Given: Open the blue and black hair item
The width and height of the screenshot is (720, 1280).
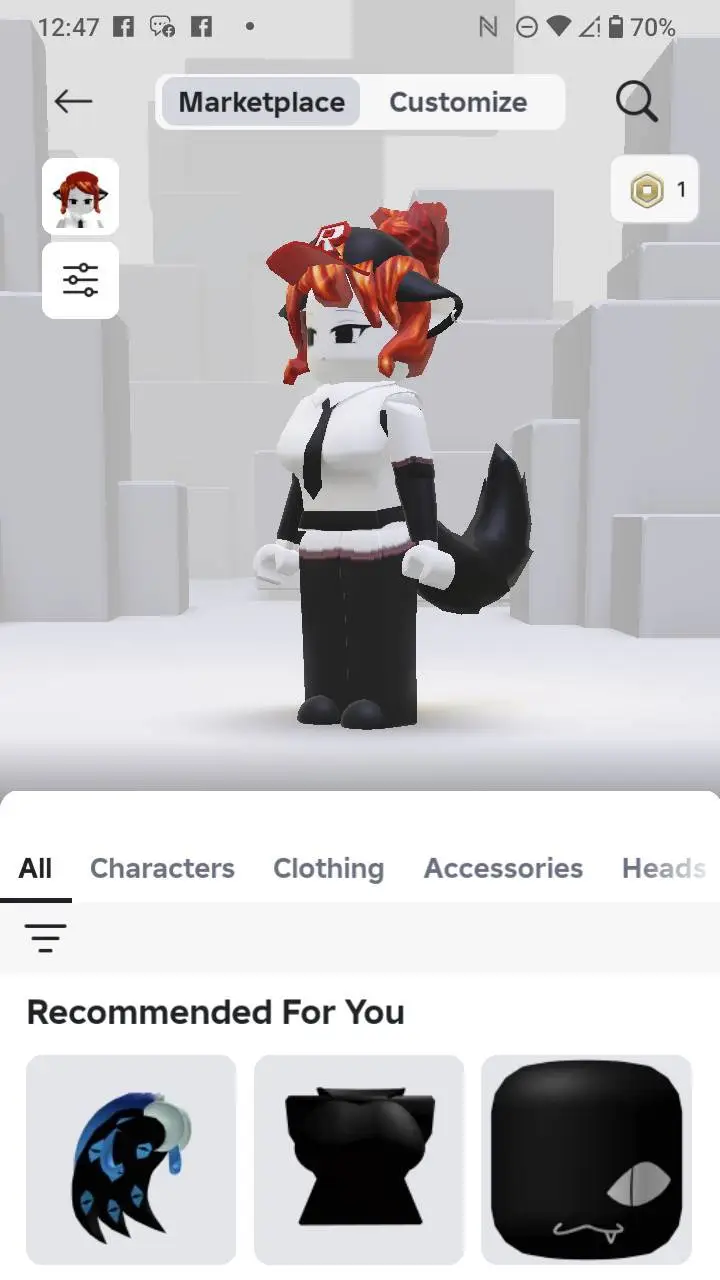Looking at the screenshot, I should 131,1159.
